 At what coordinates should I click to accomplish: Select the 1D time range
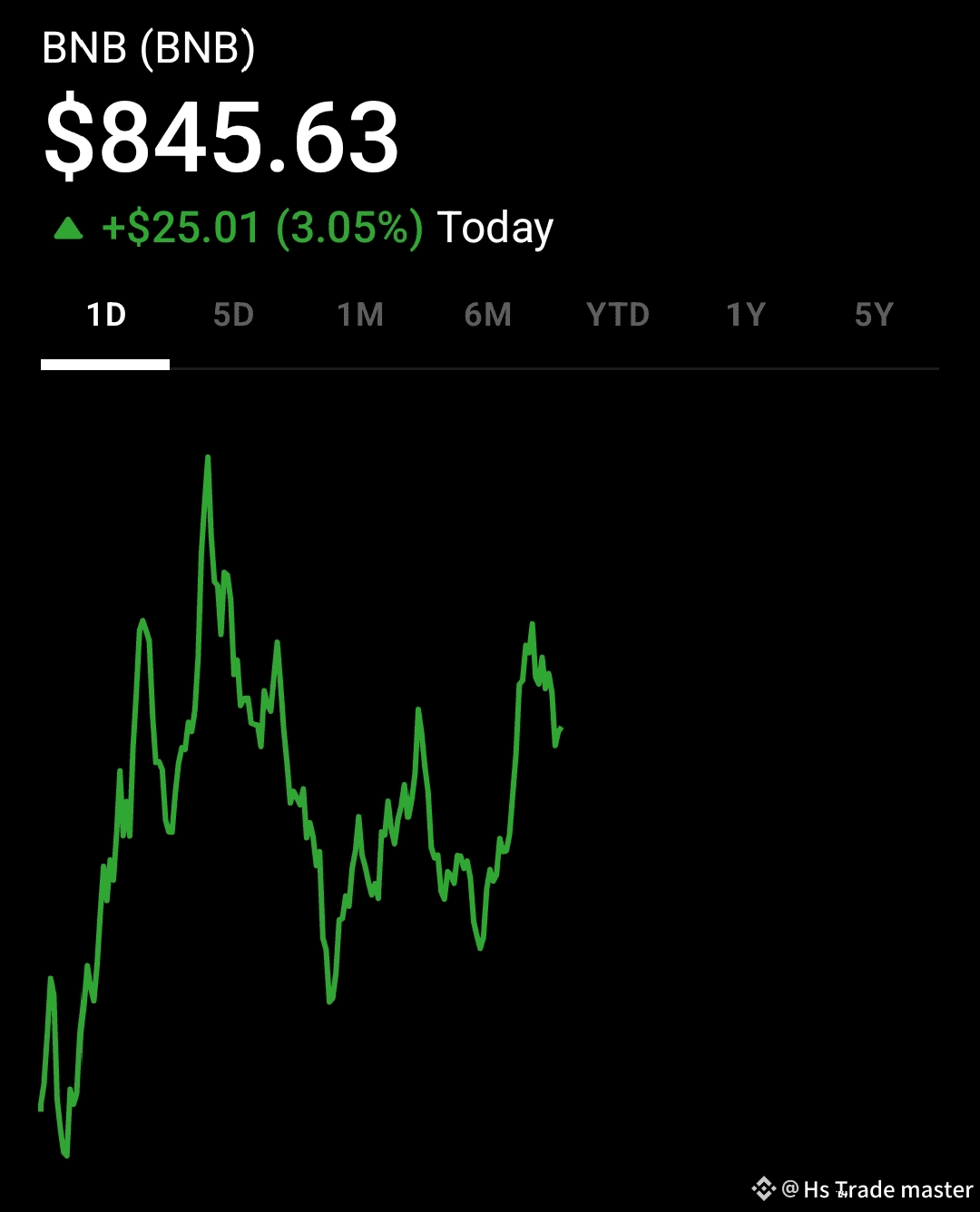[105, 316]
